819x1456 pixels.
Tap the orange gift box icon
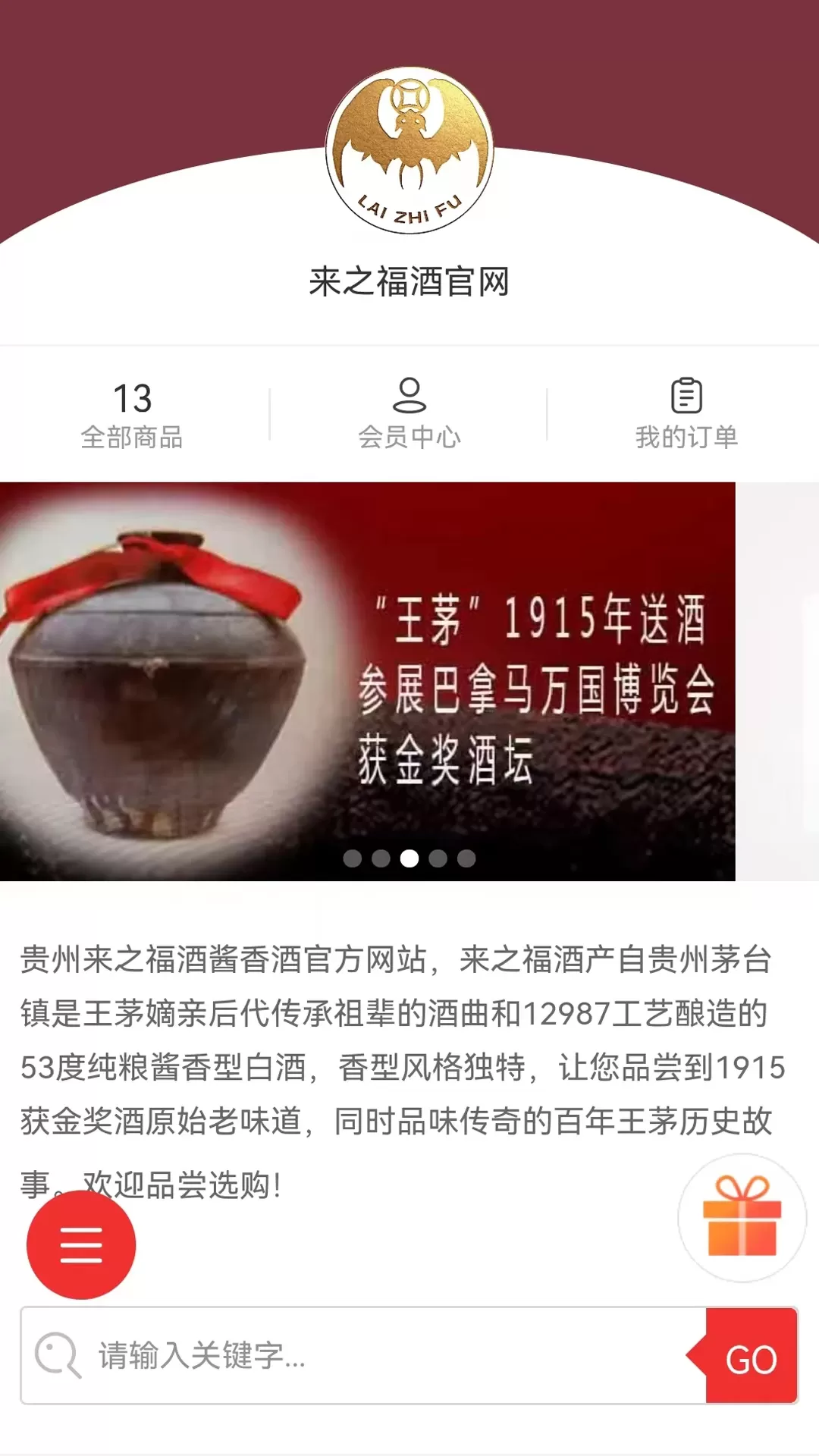(742, 1217)
